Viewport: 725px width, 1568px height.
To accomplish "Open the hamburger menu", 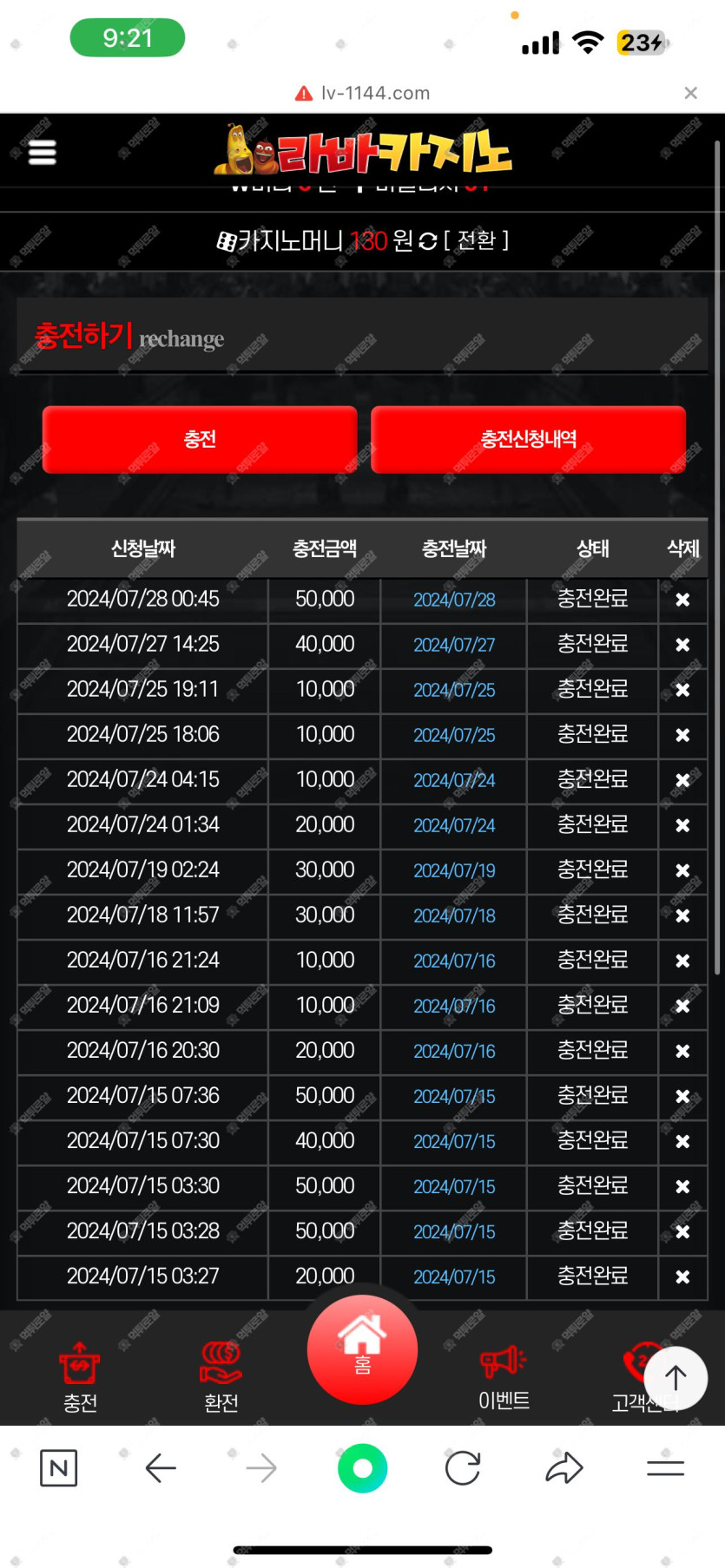I will 43,153.
